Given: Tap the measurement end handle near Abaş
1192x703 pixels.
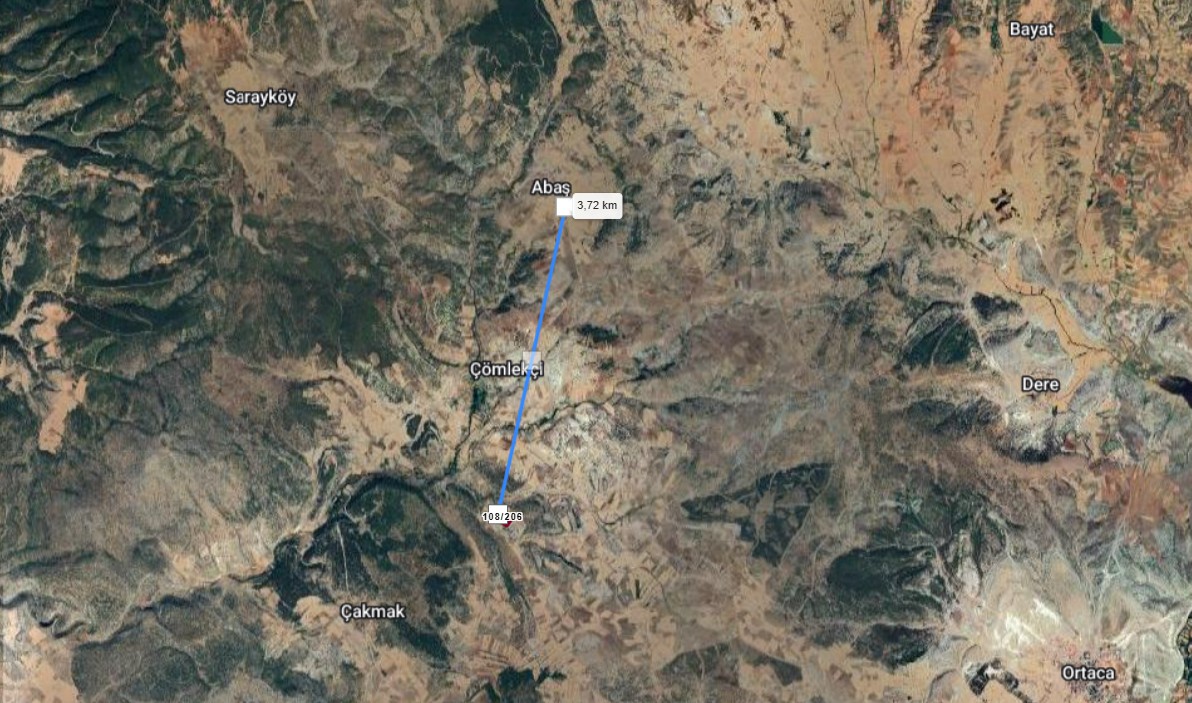Looking at the screenshot, I should click(x=564, y=206).
